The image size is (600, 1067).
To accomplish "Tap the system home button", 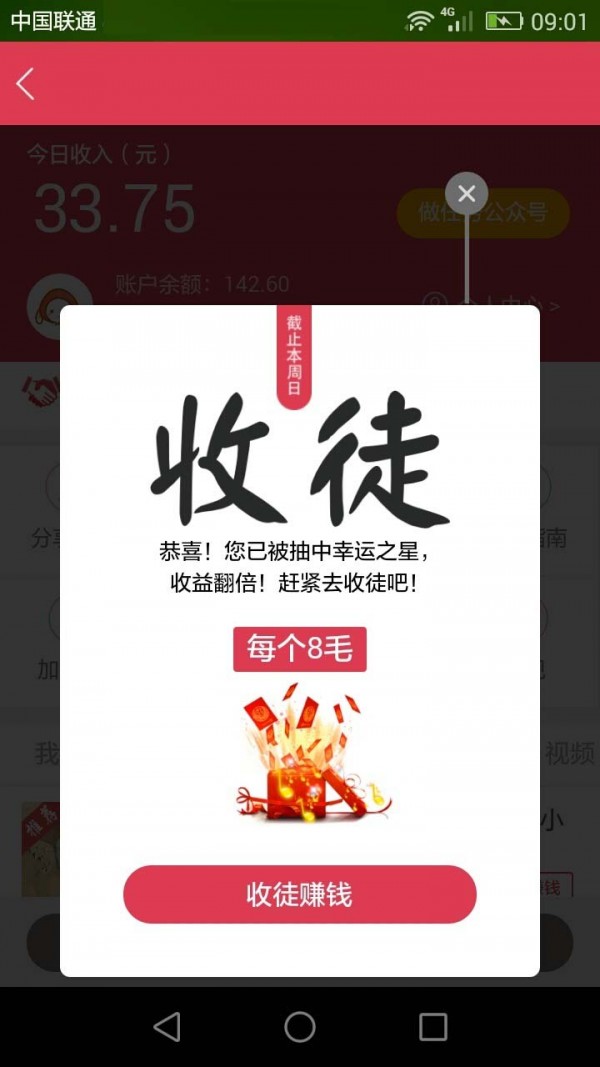I will click(x=300, y=1026).
